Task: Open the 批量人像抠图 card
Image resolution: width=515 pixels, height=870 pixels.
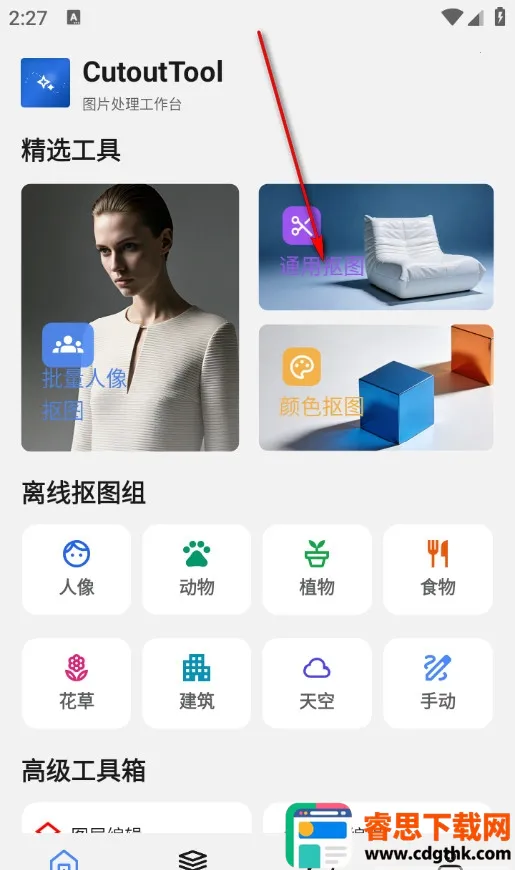Action: click(x=130, y=317)
